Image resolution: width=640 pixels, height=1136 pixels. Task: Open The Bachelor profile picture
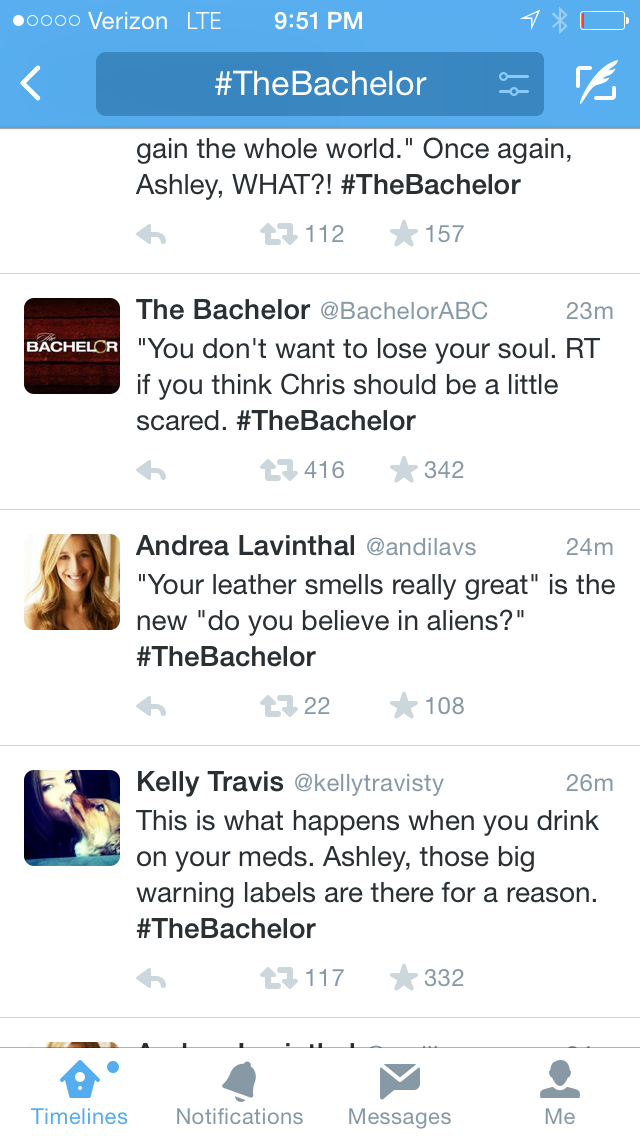coord(72,346)
